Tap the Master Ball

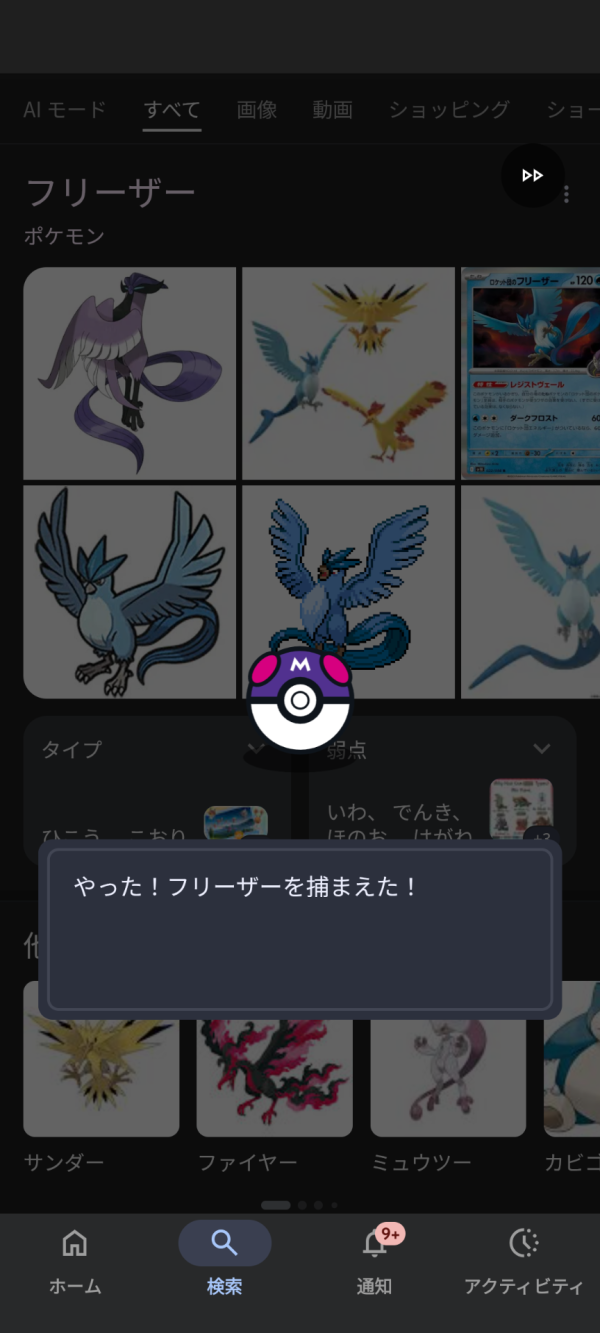point(299,699)
